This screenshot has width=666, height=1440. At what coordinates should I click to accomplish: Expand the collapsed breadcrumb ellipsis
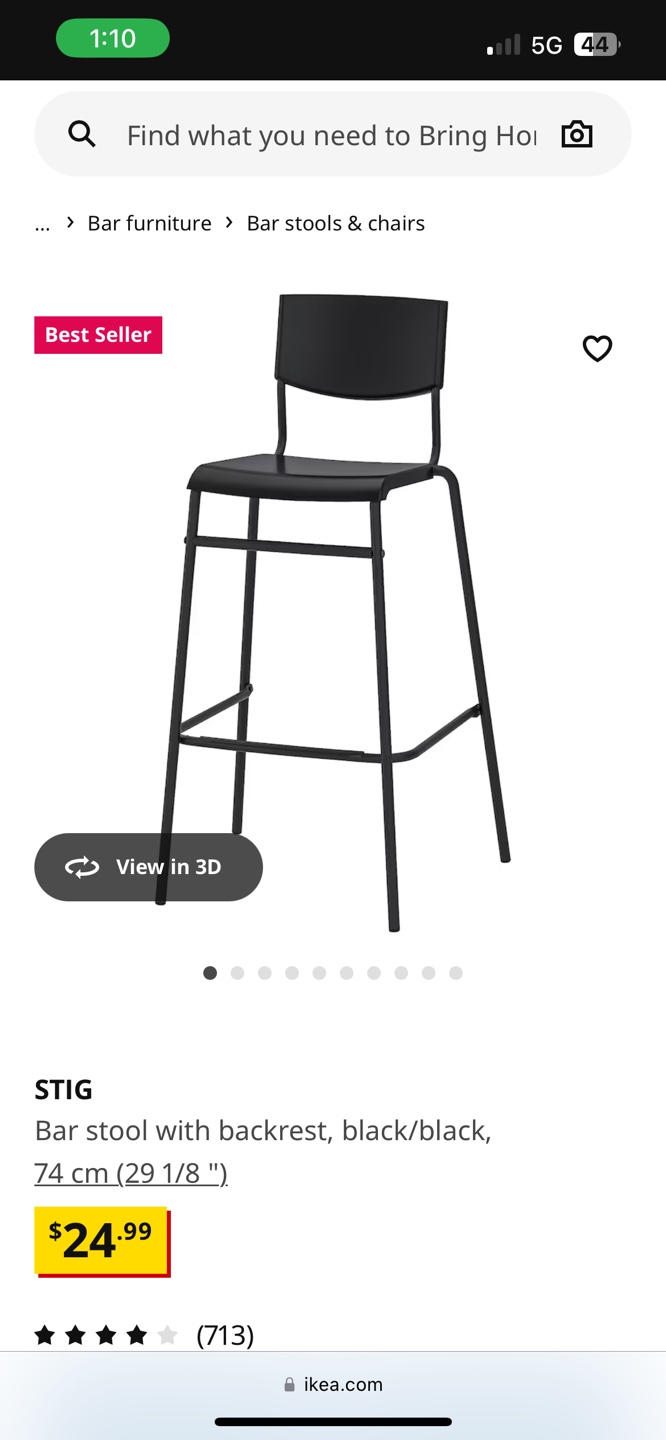point(42,224)
